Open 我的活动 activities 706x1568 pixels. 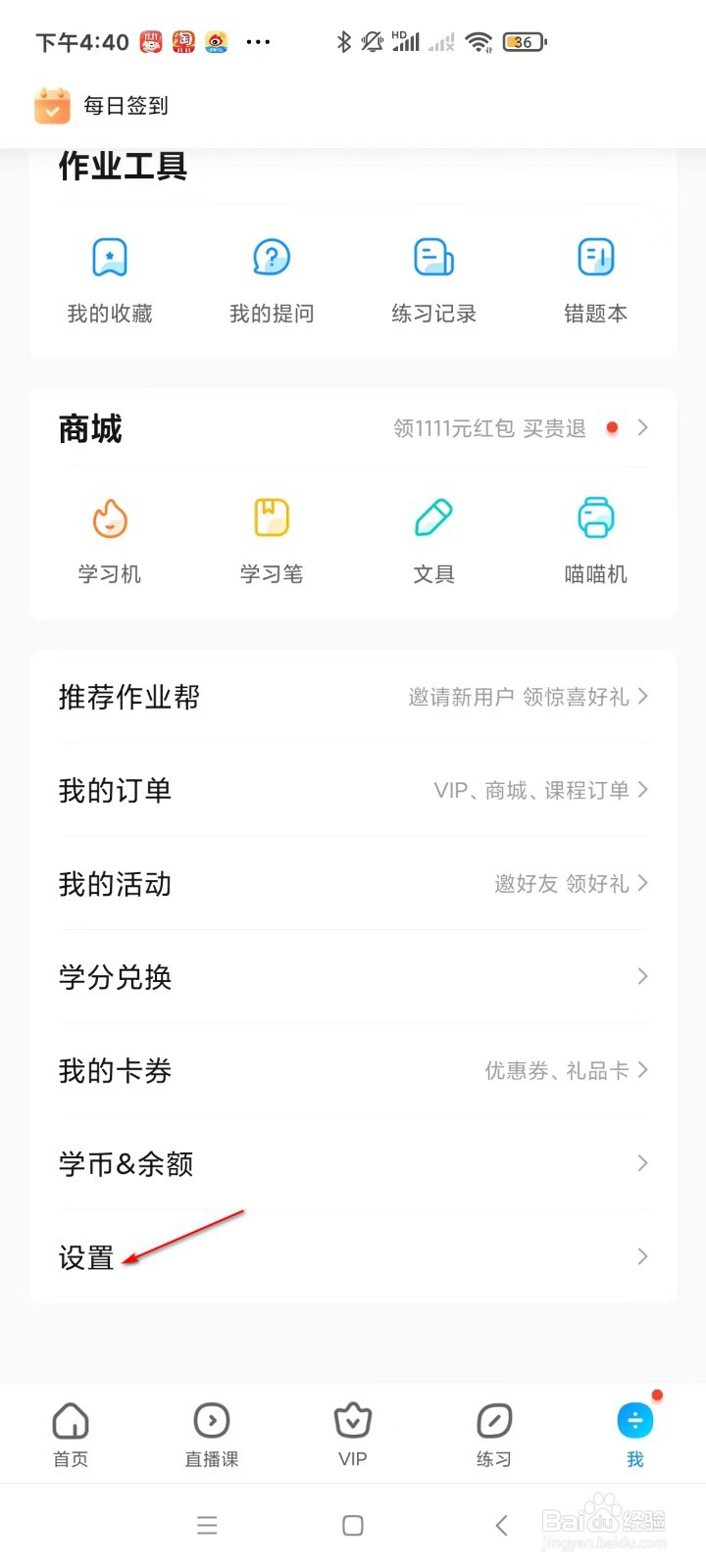(x=353, y=883)
